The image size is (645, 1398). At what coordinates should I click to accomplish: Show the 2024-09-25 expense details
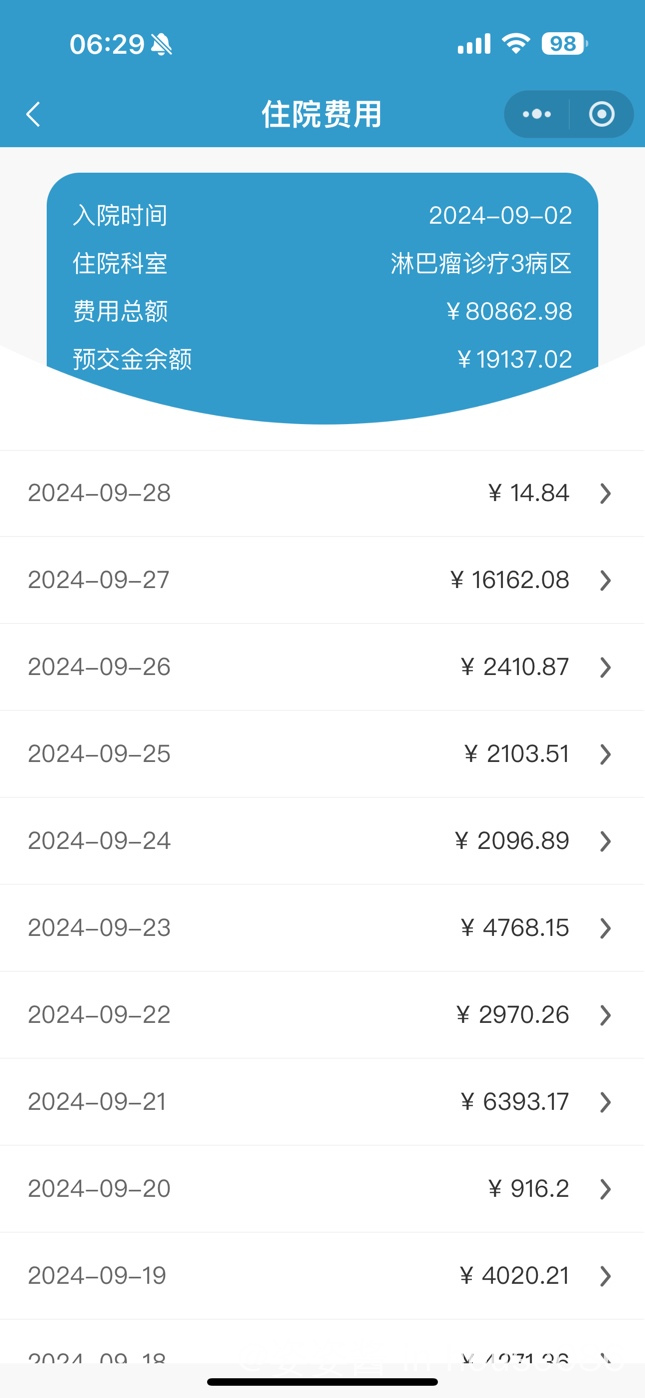tap(322, 754)
